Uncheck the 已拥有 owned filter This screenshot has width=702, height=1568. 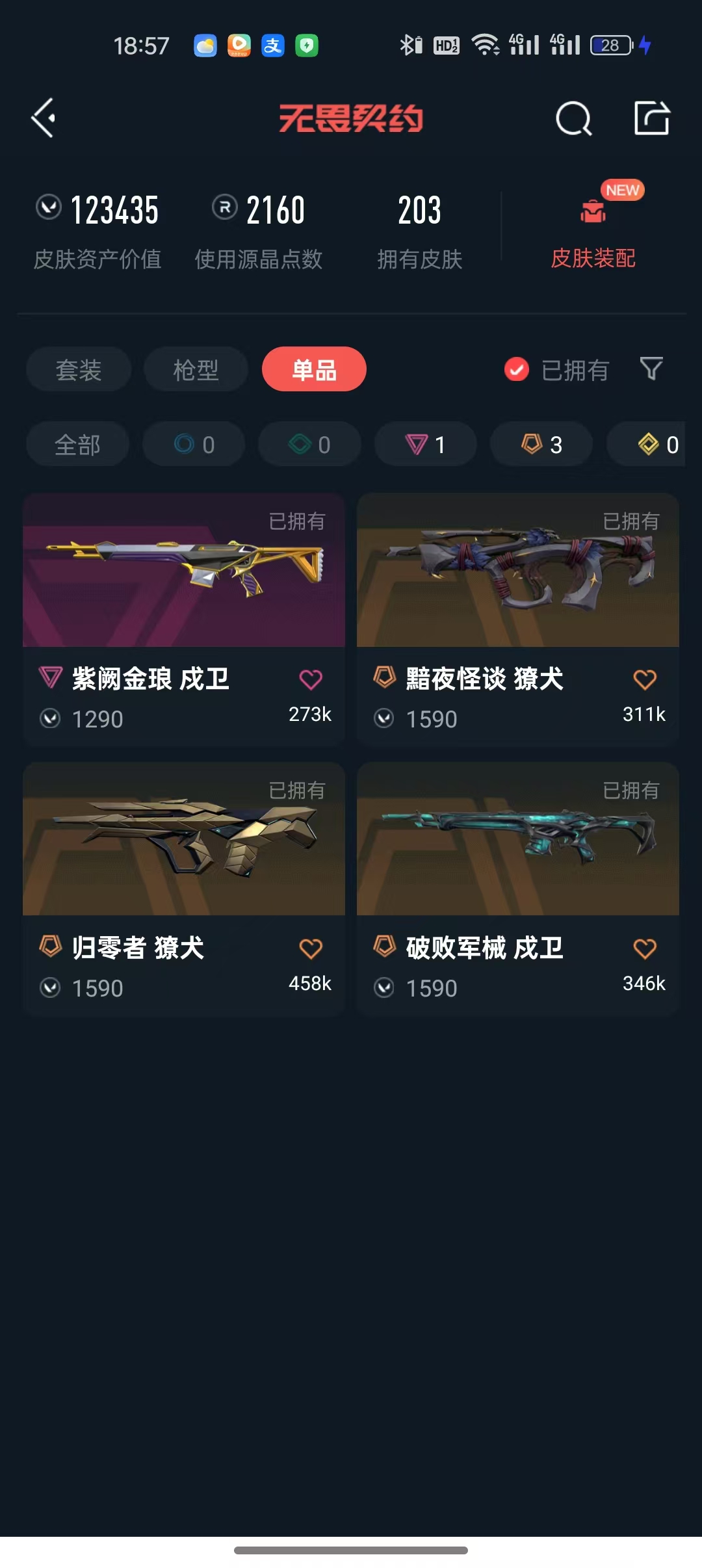tap(517, 369)
